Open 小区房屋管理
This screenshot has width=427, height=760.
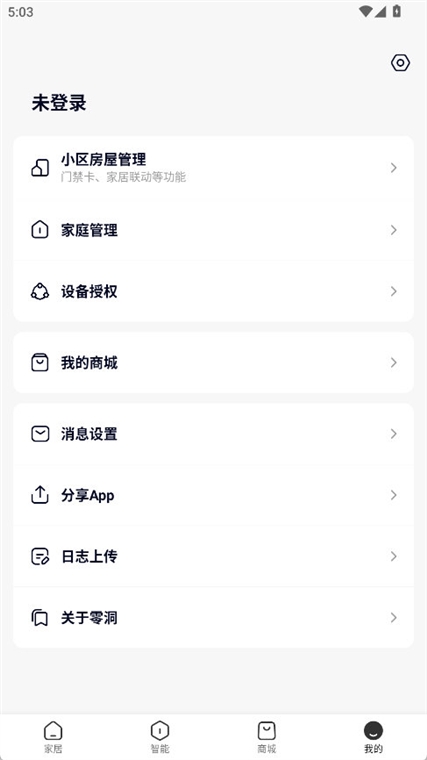[213, 168]
